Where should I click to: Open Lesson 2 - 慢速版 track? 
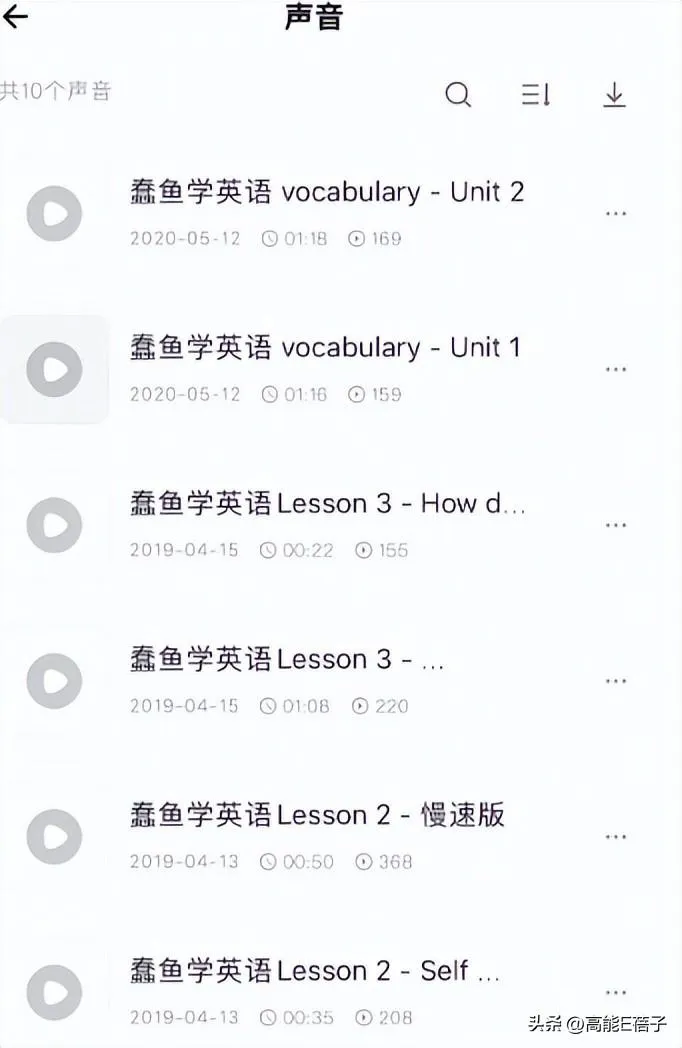317,816
